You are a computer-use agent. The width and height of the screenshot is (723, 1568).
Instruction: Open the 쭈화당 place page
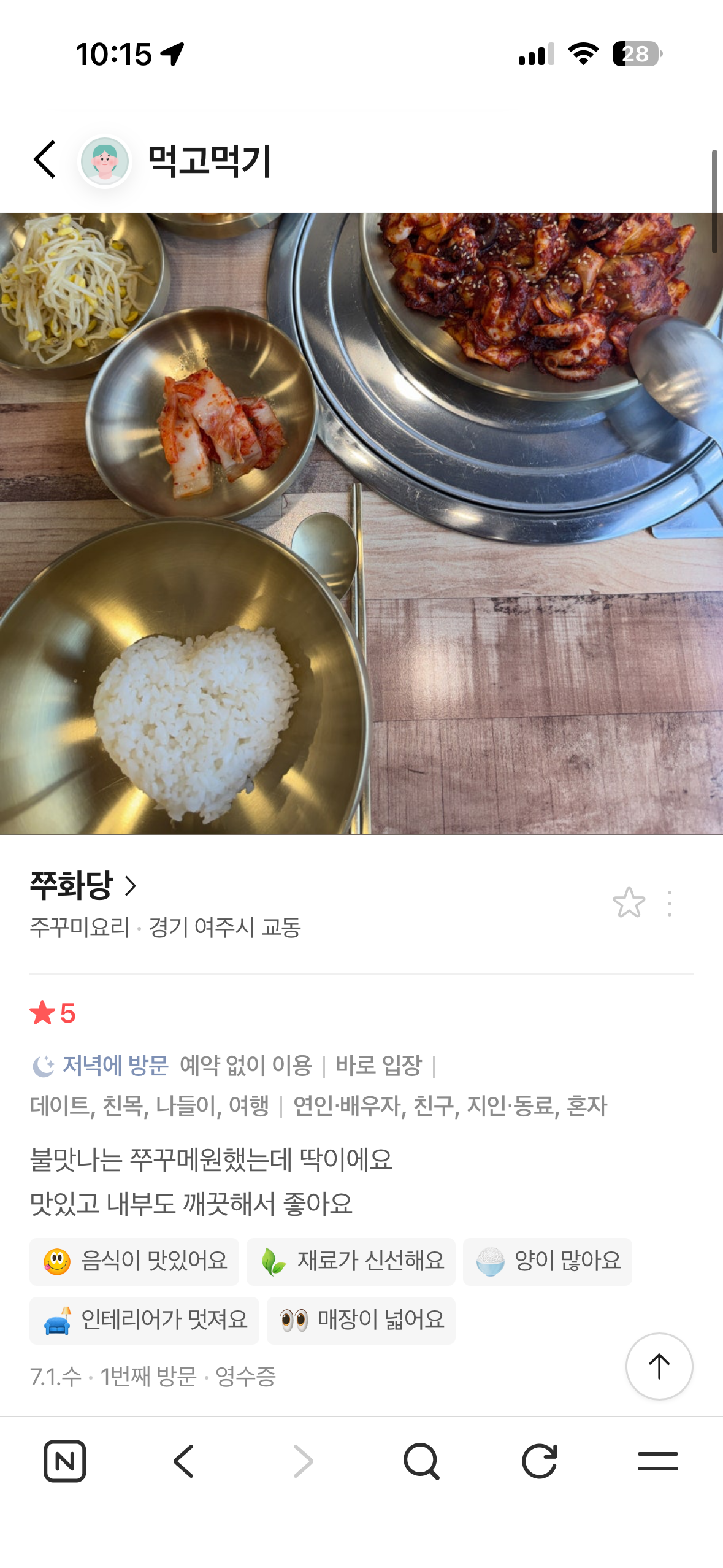point(83,885)
